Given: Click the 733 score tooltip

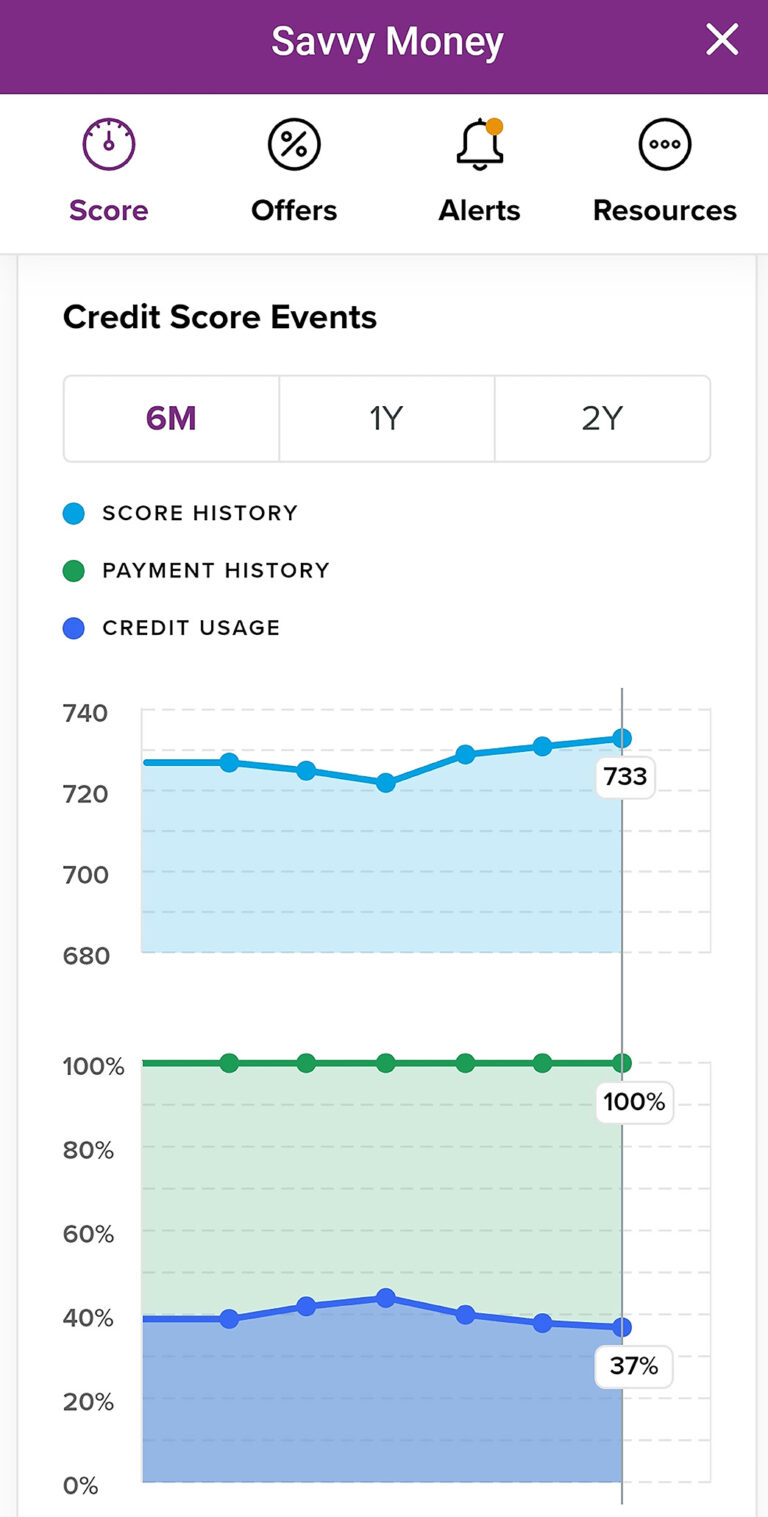Looking at the screenshot, I should 625,776.
